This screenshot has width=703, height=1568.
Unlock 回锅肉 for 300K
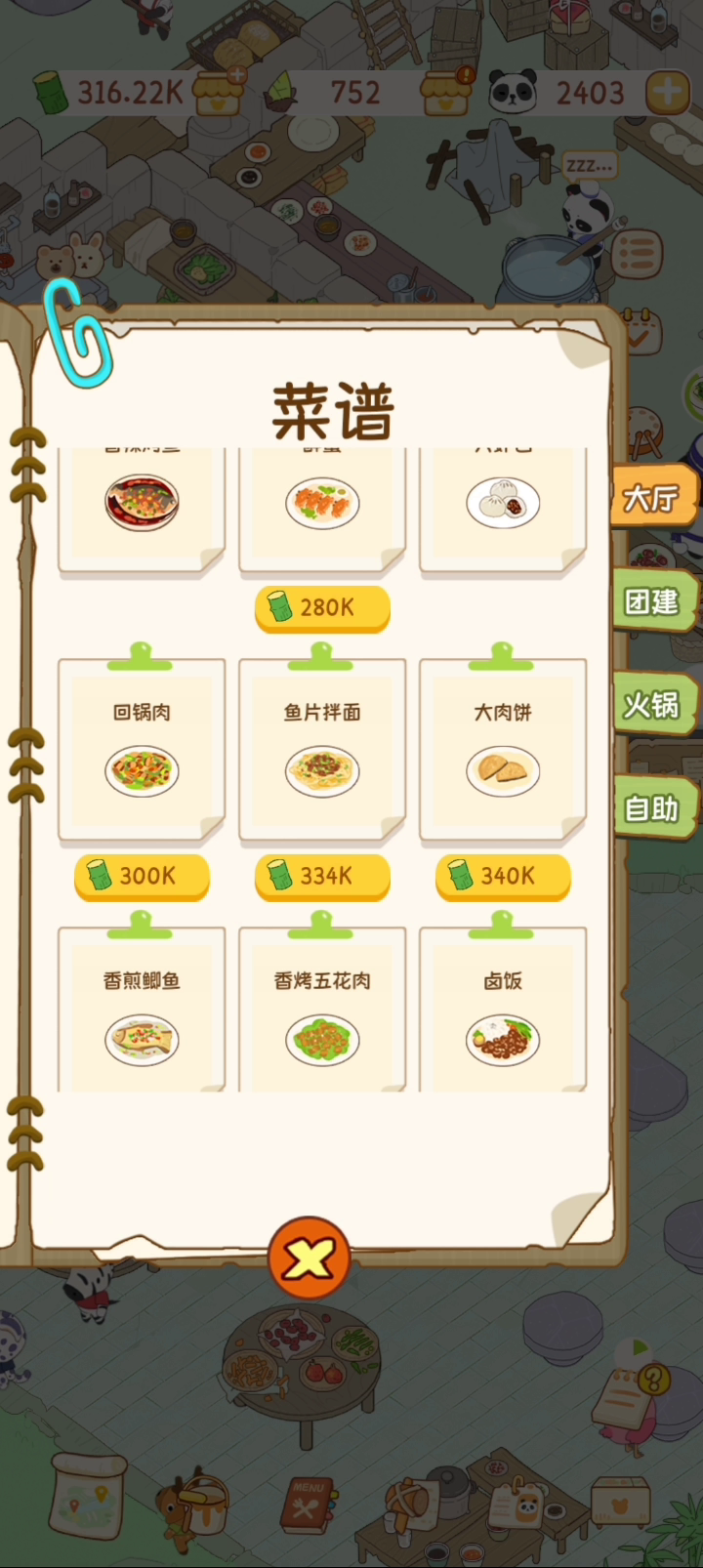click(x=142, y=877)
